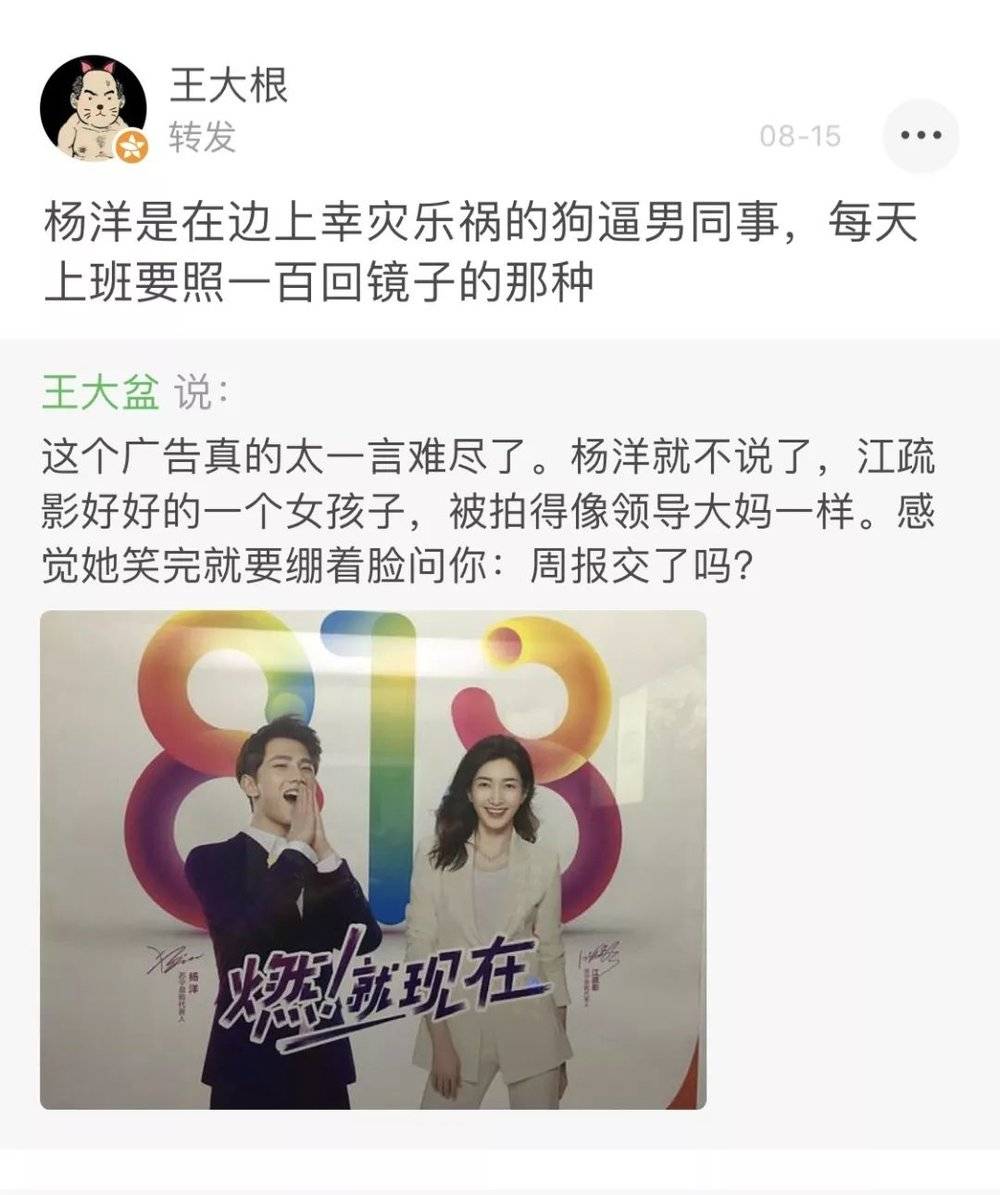1000x1195 pixels.
Task: Enlarge the 818 advertisement photo
Action: 373,859
